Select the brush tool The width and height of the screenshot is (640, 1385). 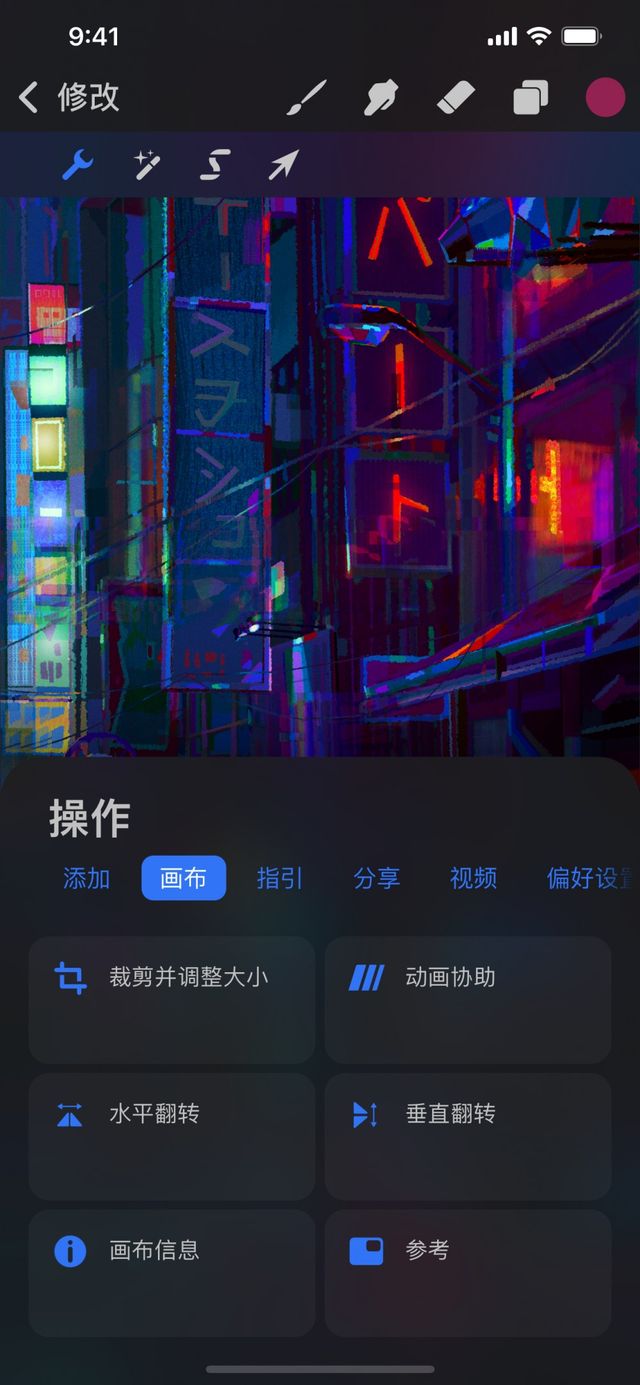307,98
